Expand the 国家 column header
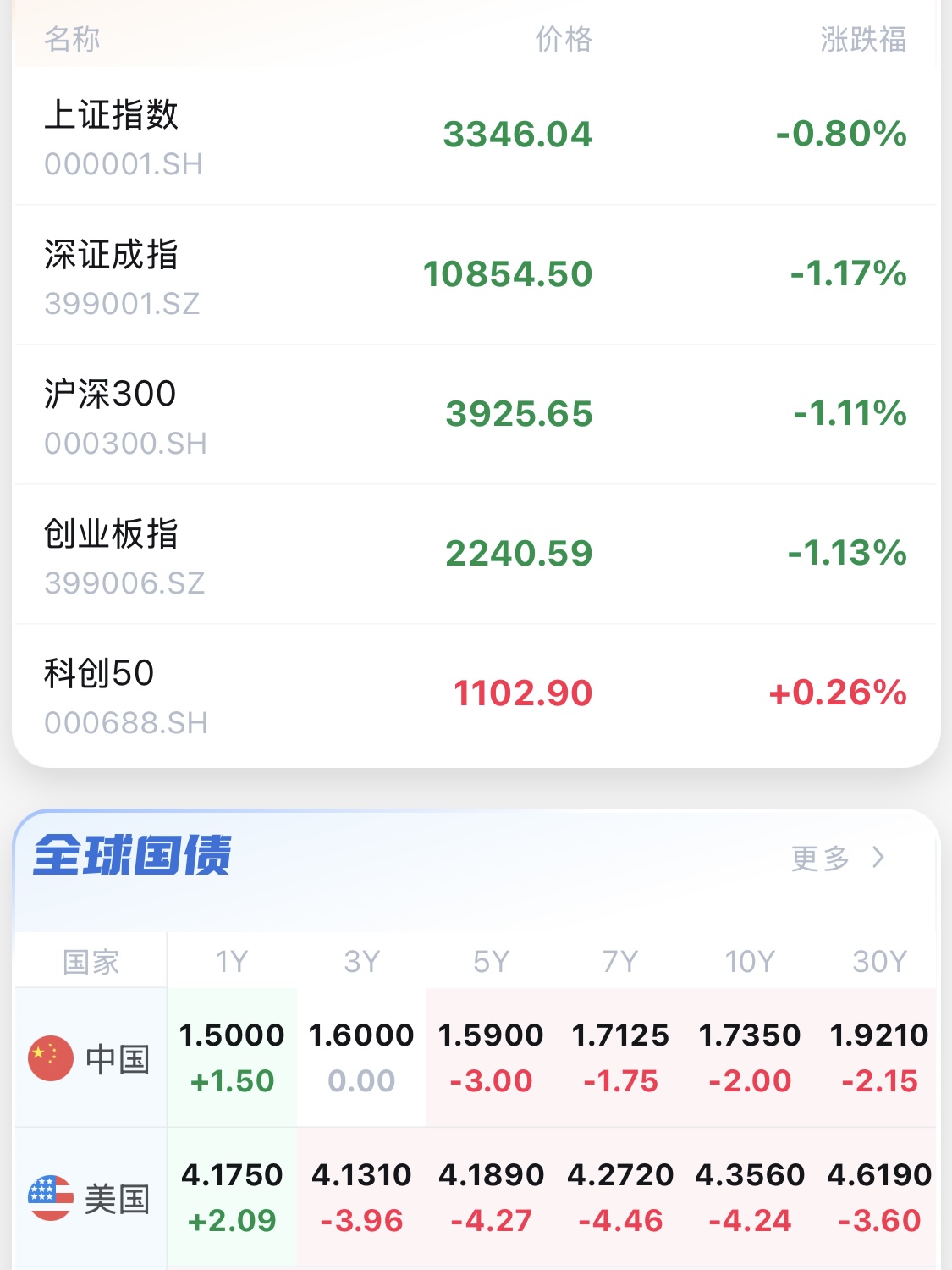This screenshot has width=952, height=1270. tap(91, 961)
